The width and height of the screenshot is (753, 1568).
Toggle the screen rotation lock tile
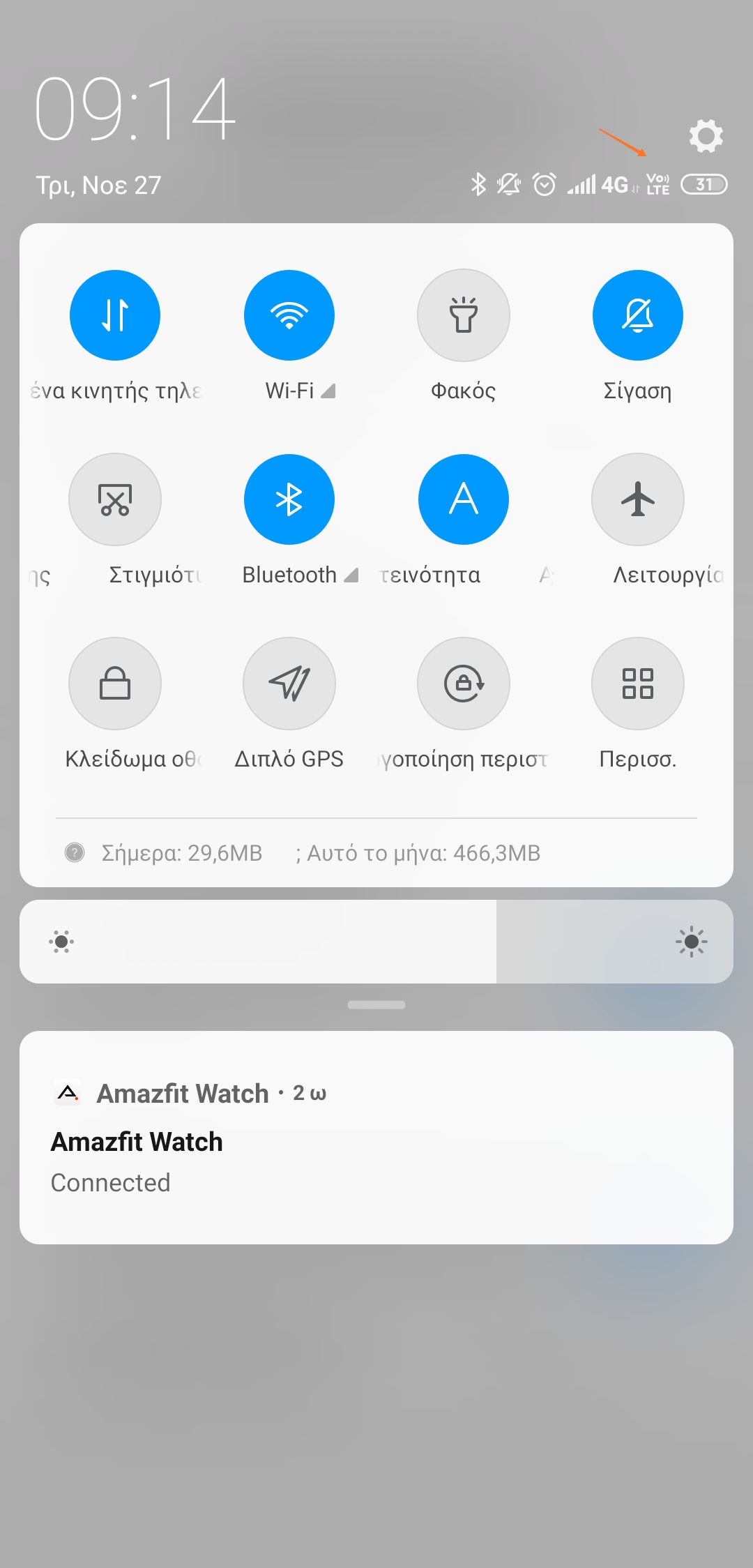pos(464,684)
